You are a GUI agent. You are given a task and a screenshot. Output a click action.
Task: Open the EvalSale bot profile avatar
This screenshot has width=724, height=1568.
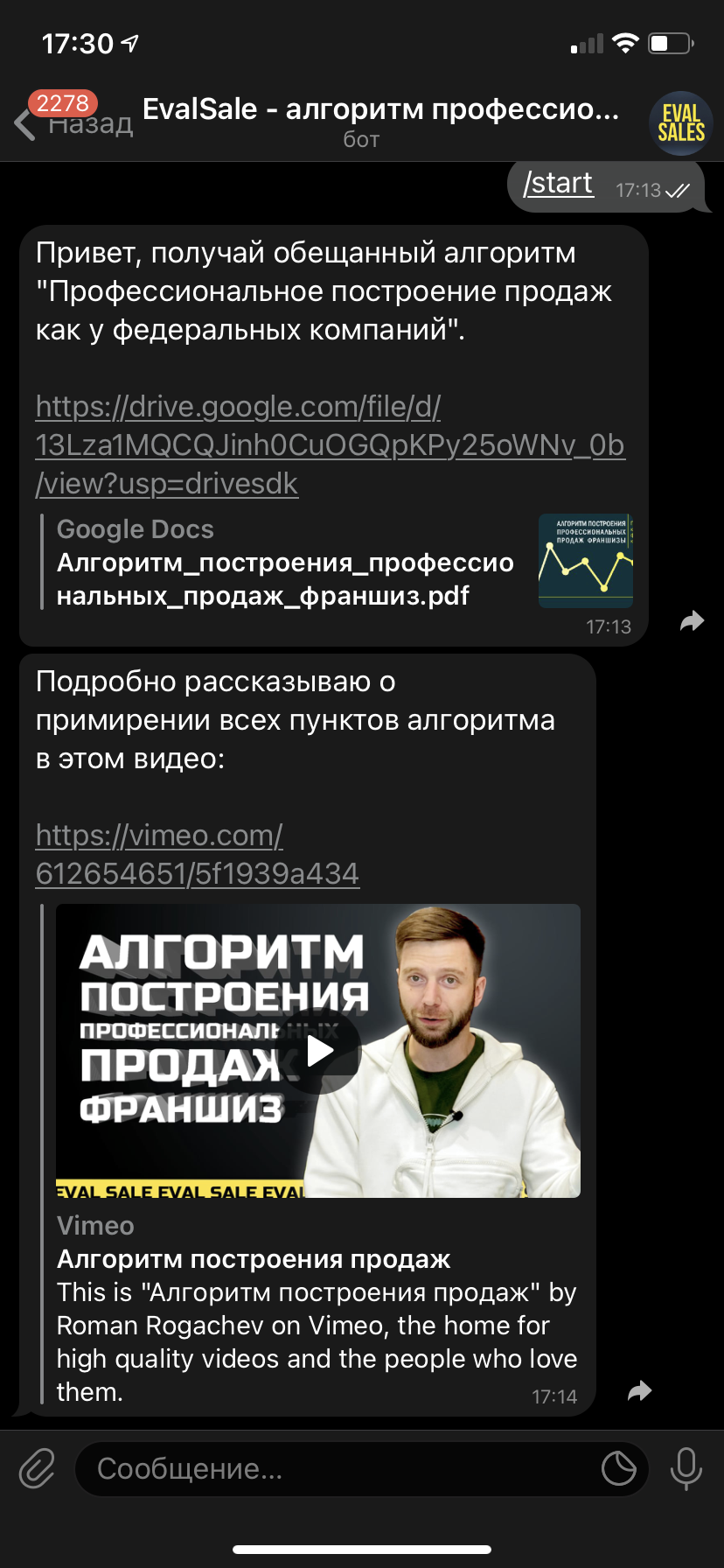(680, 123)
